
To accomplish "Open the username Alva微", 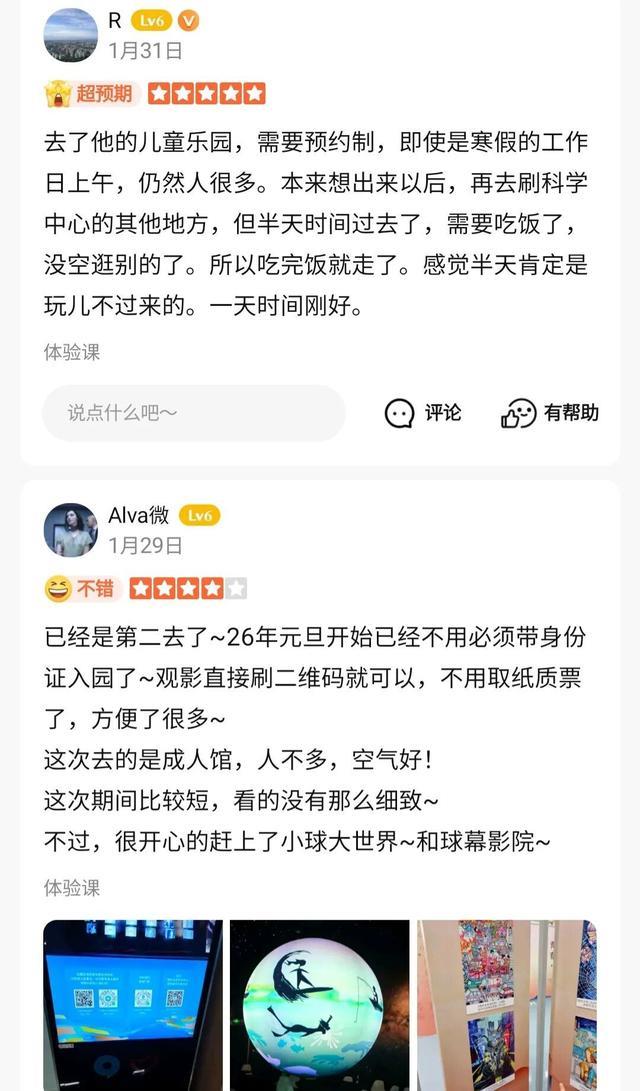I will tap(138, 516).
